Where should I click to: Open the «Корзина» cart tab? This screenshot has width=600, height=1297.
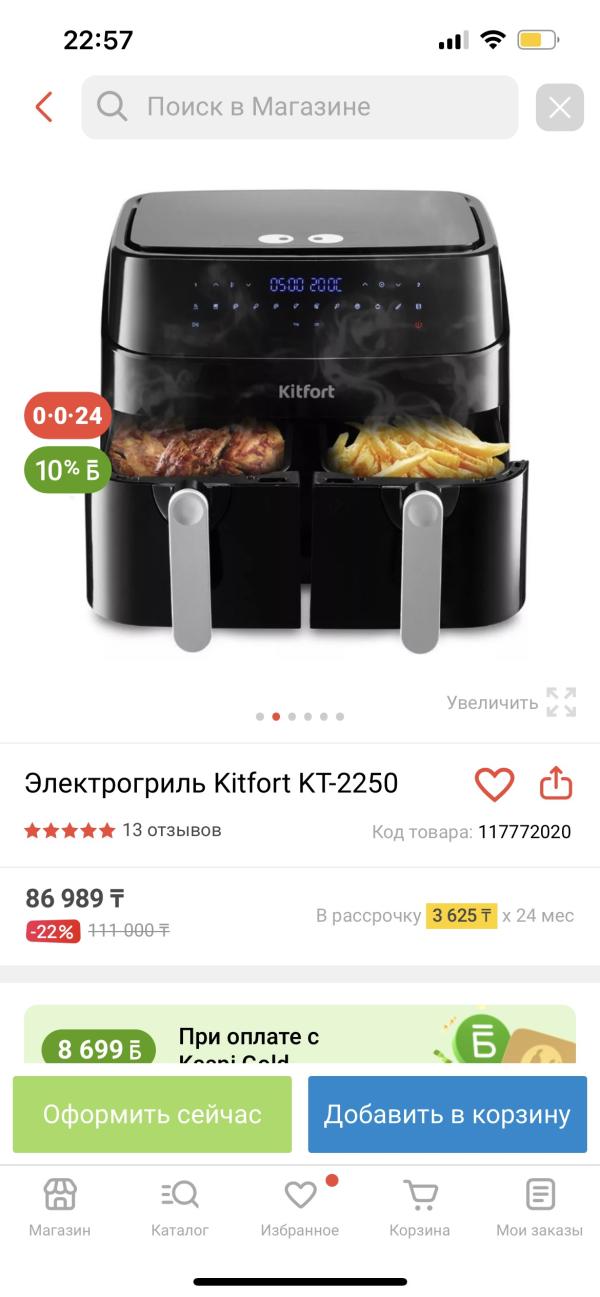[x=420, y=1207]
